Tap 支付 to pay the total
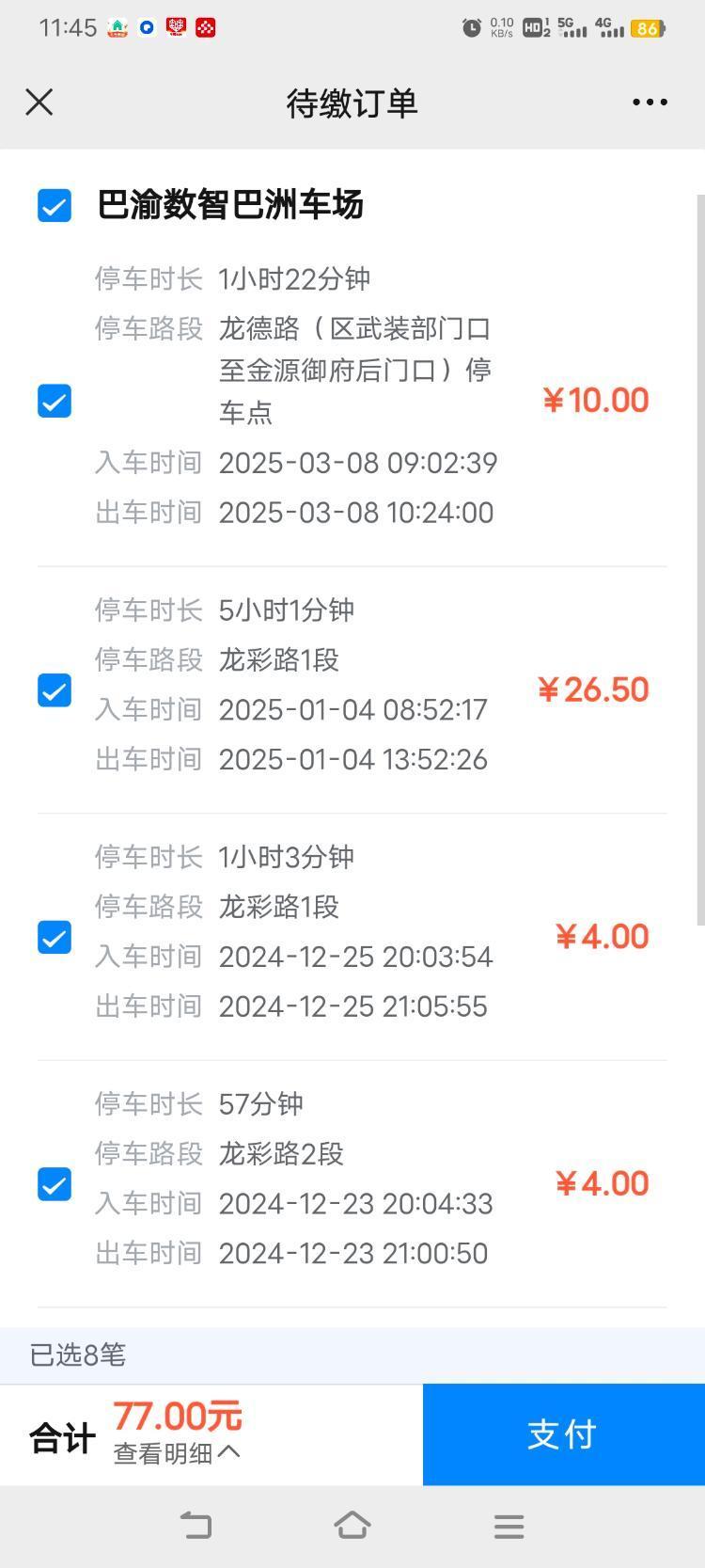This screenshot has width=705, height=1568. tap(564, 1434)
